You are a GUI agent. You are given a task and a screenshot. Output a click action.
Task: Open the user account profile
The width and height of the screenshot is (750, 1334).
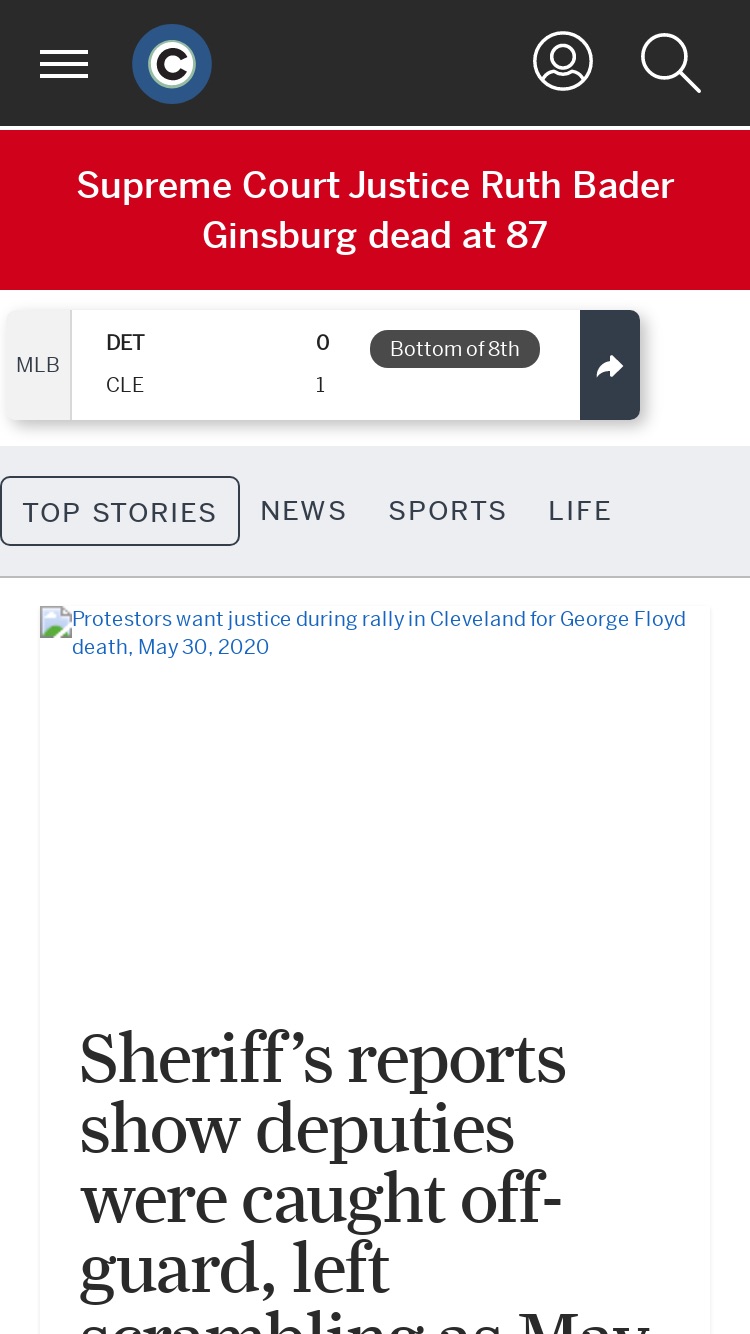pos(563,62)
